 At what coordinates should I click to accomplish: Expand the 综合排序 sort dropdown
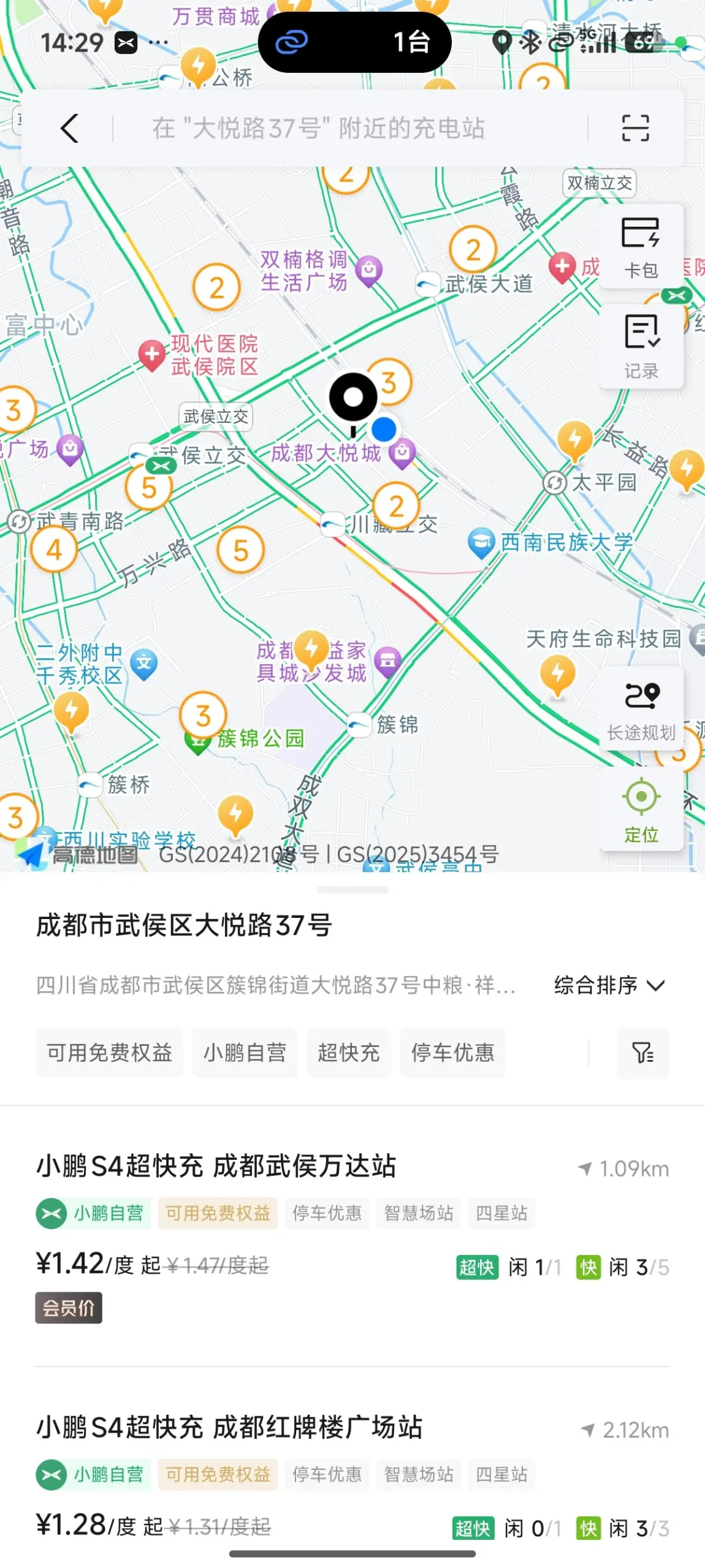tap(609, 985)
